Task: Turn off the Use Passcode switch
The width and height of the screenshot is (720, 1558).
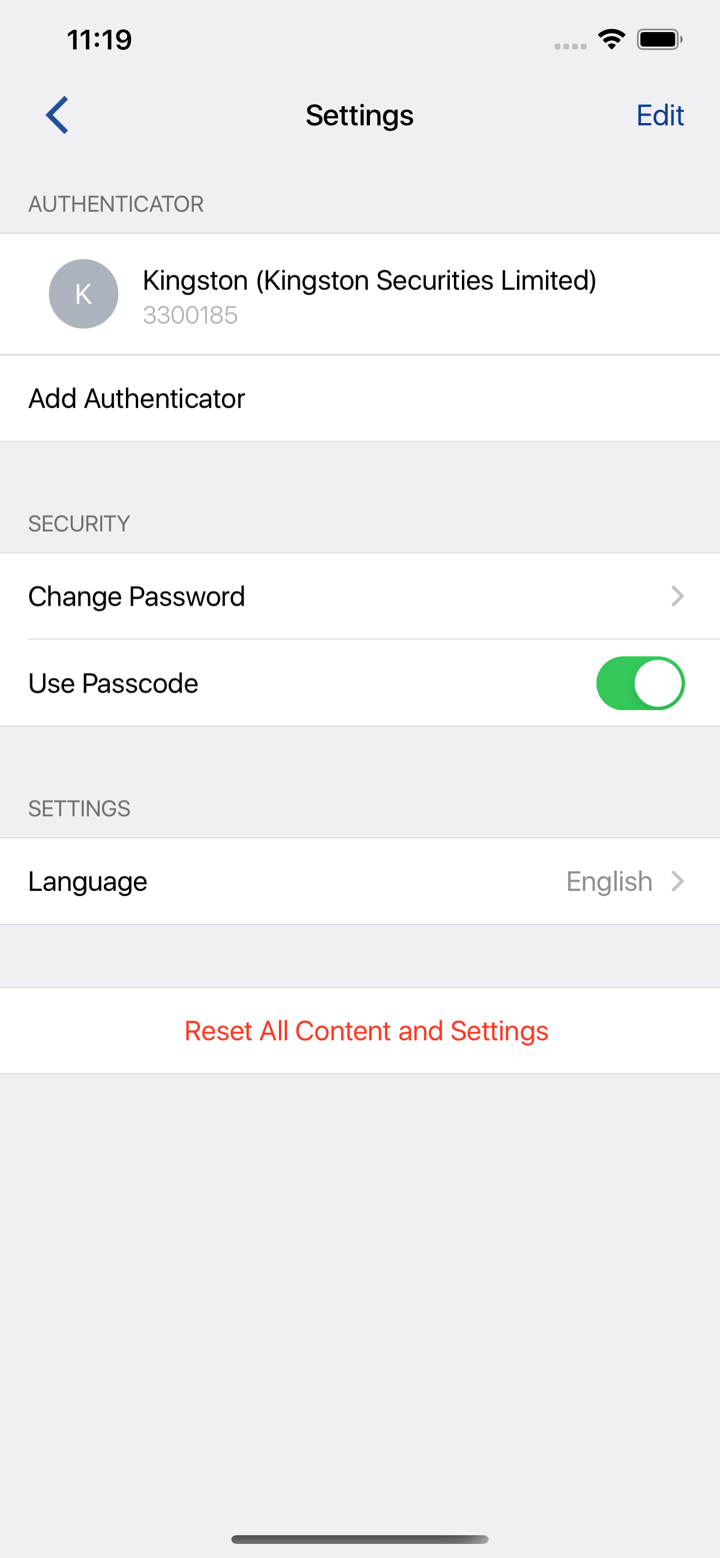Action: tap(640, 683)
